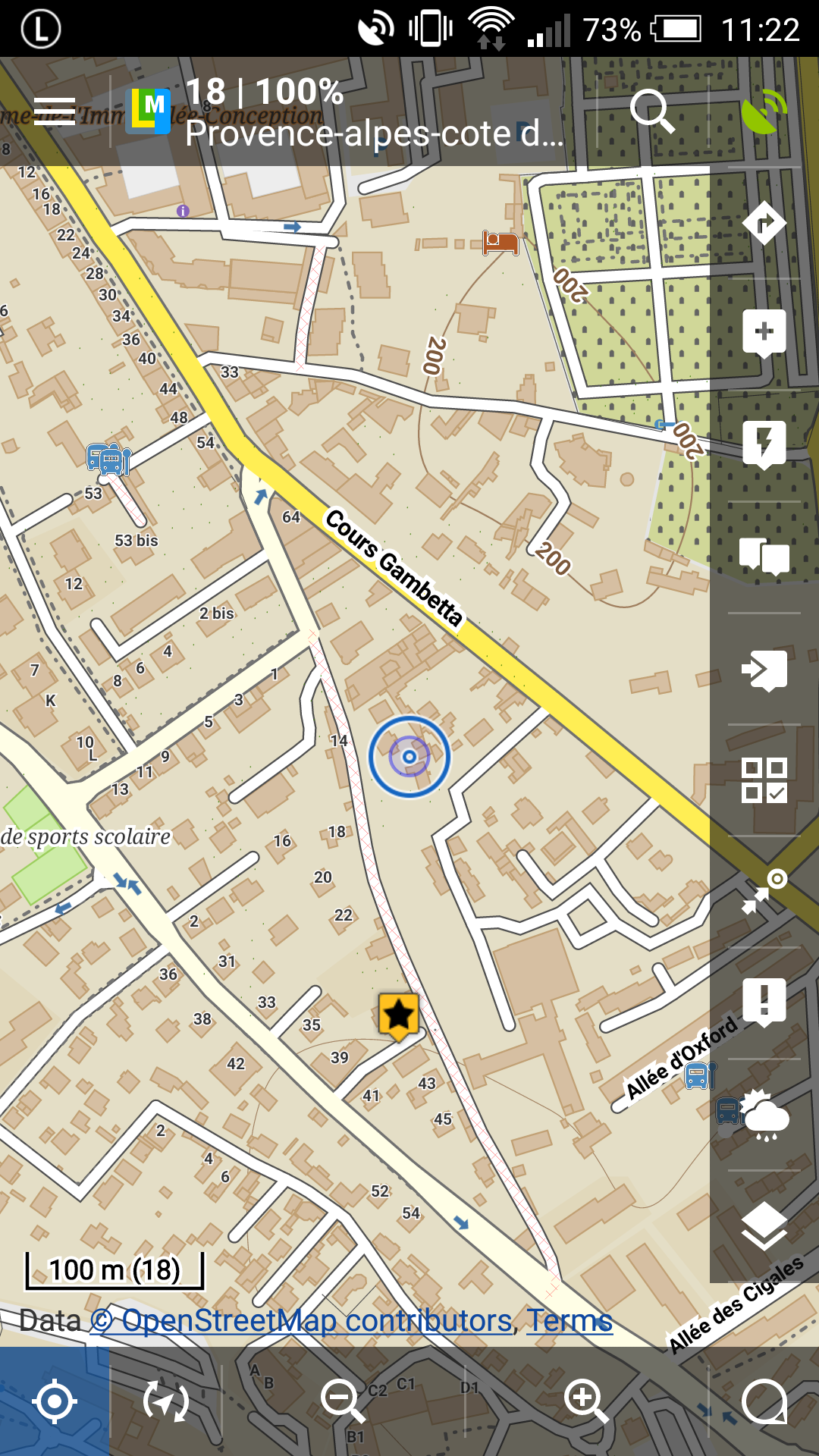Open quick point with lightning icon
Viewport: 819px width, 1456px height.
click(764, 444)
